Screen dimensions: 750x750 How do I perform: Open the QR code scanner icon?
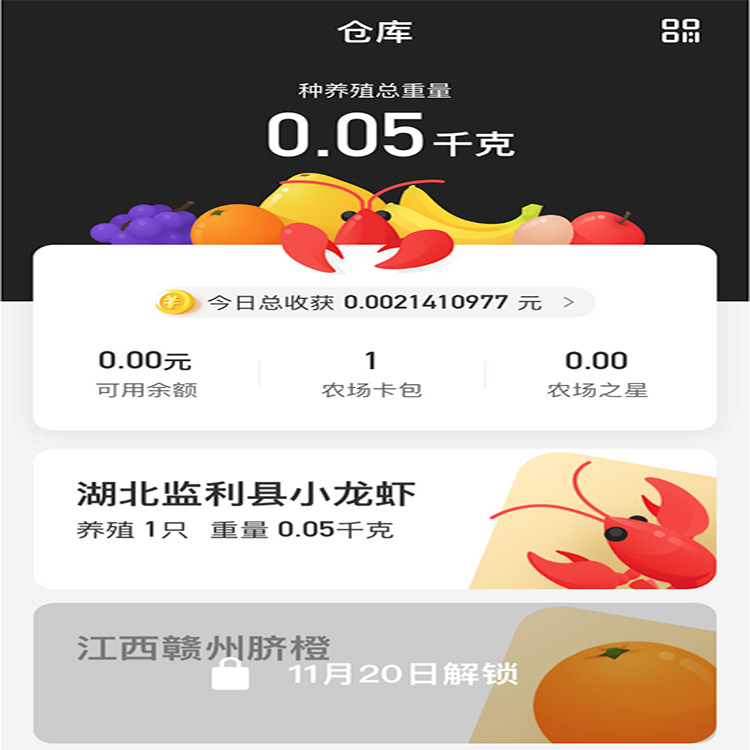coord(681,31)
